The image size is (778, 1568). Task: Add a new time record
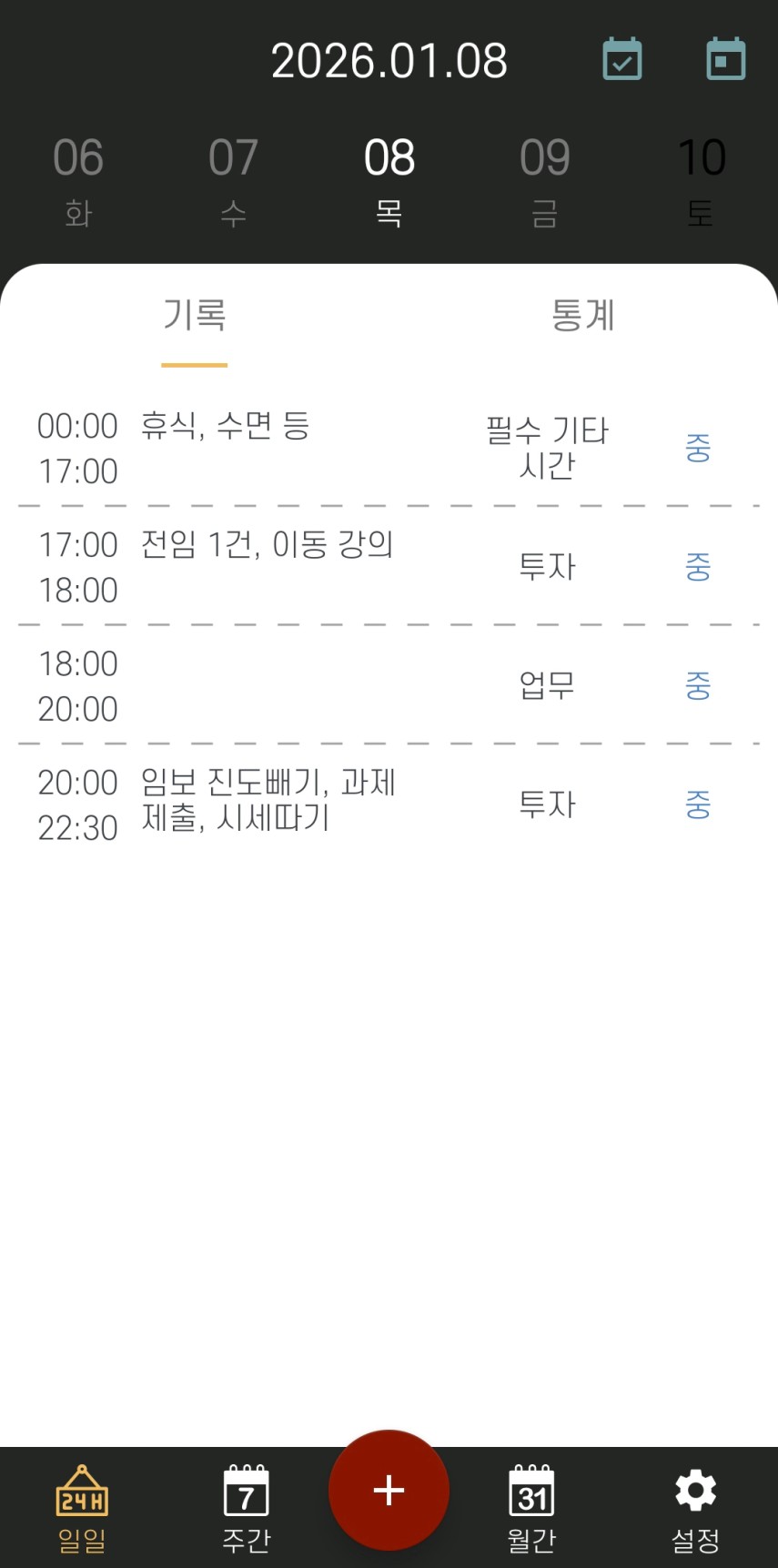[x=389, y=1490]
